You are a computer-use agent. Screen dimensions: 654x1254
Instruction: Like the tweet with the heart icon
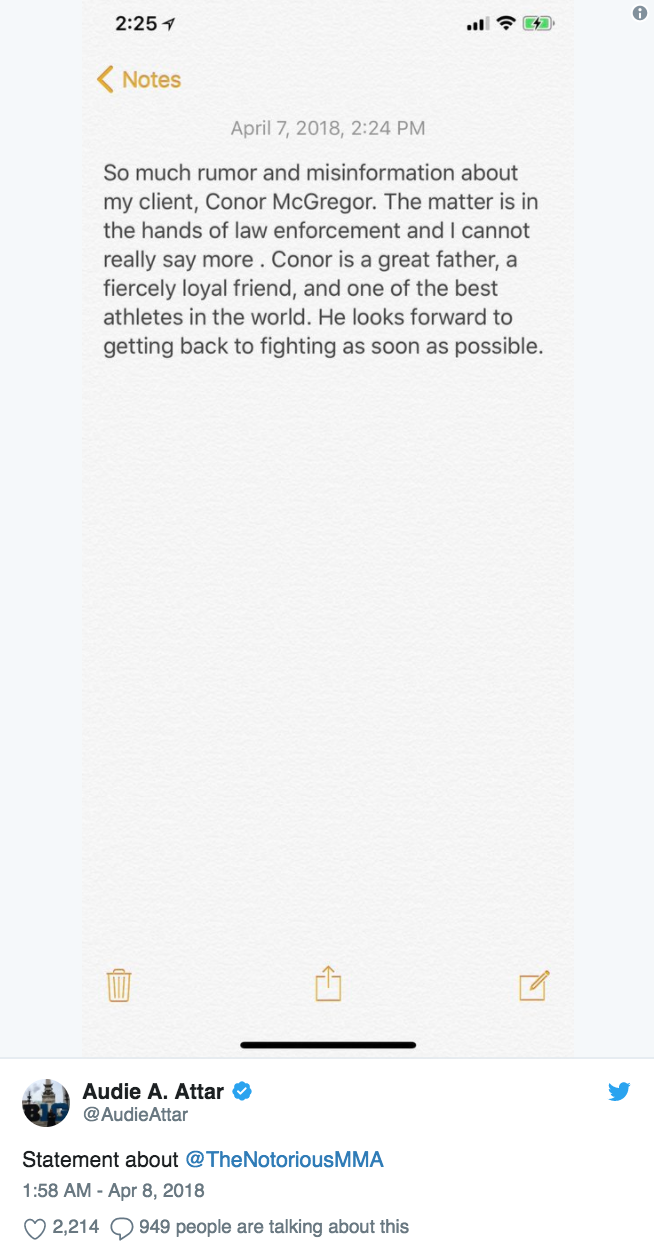[x=35, y=1227]
